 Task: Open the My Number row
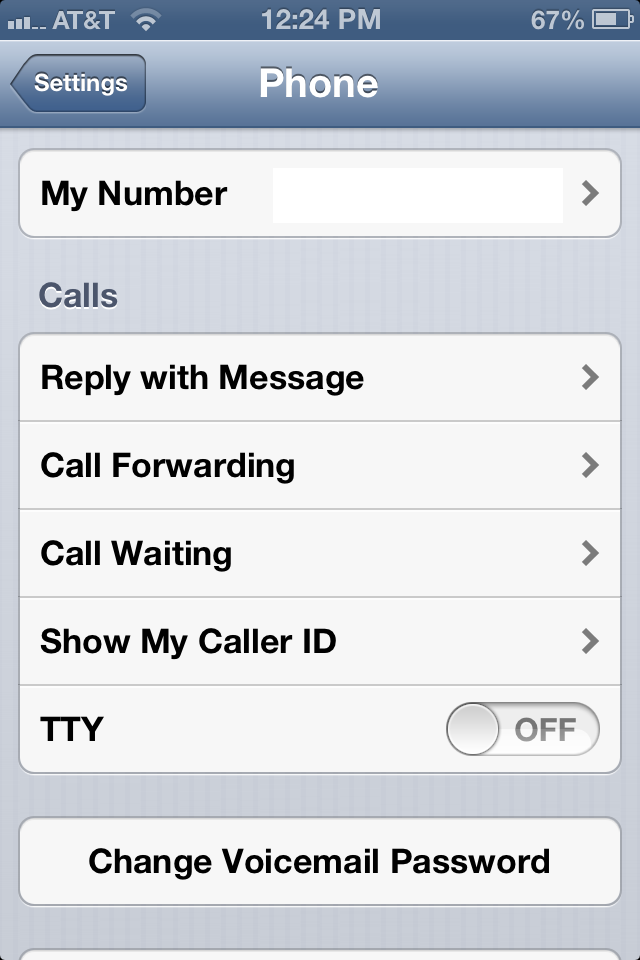(x=320, y=194)
